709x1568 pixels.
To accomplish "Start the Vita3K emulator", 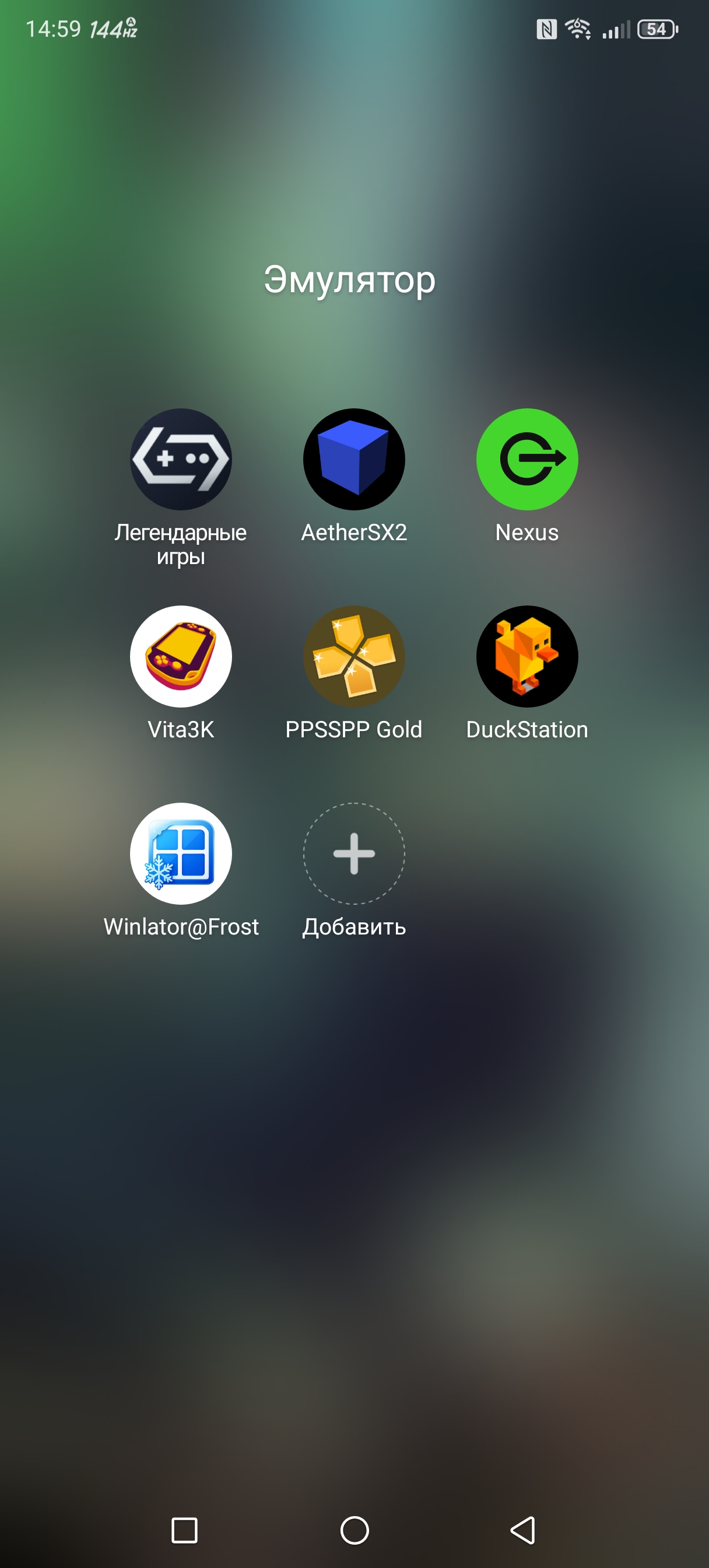I will pyautogui.click(x=181, y=656).
